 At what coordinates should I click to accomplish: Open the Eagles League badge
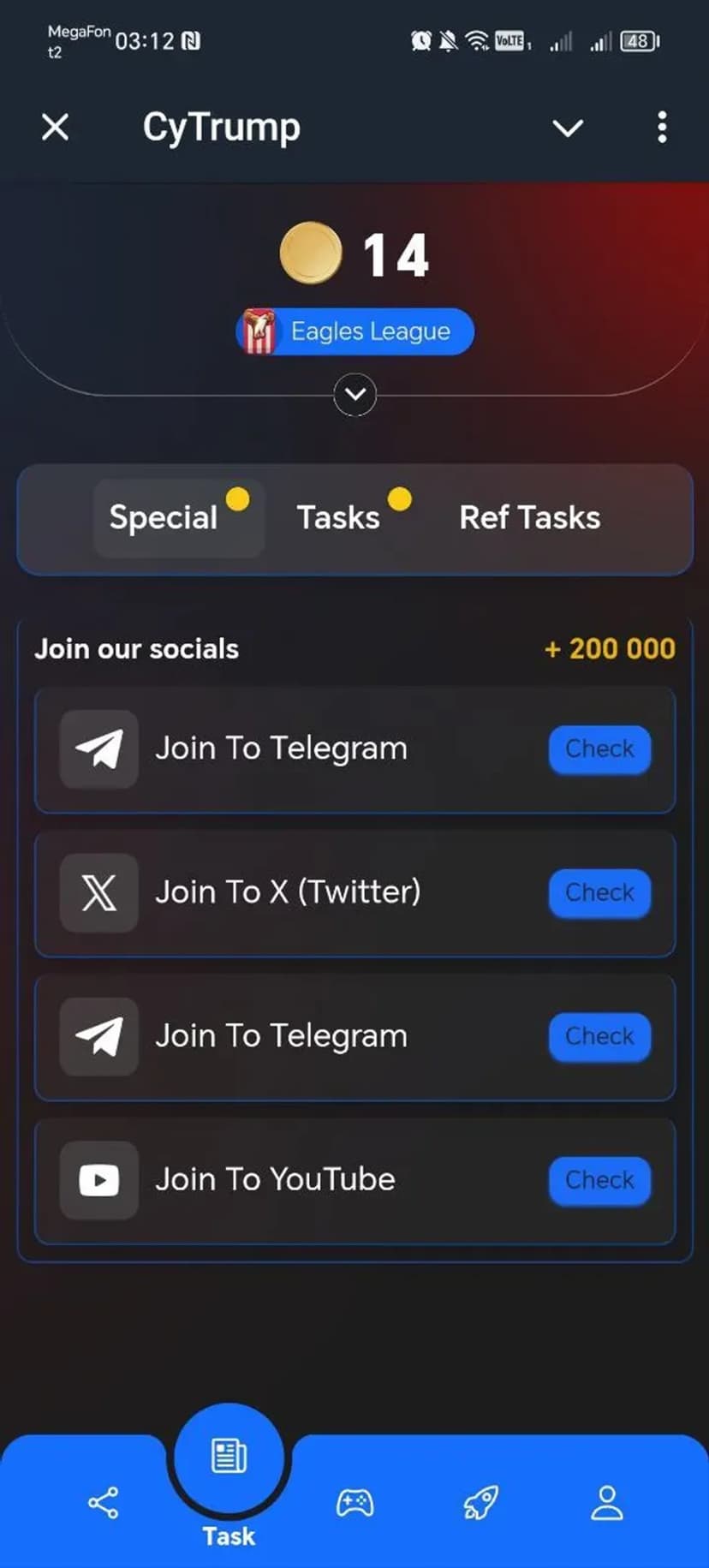click(x=354, y=331)
